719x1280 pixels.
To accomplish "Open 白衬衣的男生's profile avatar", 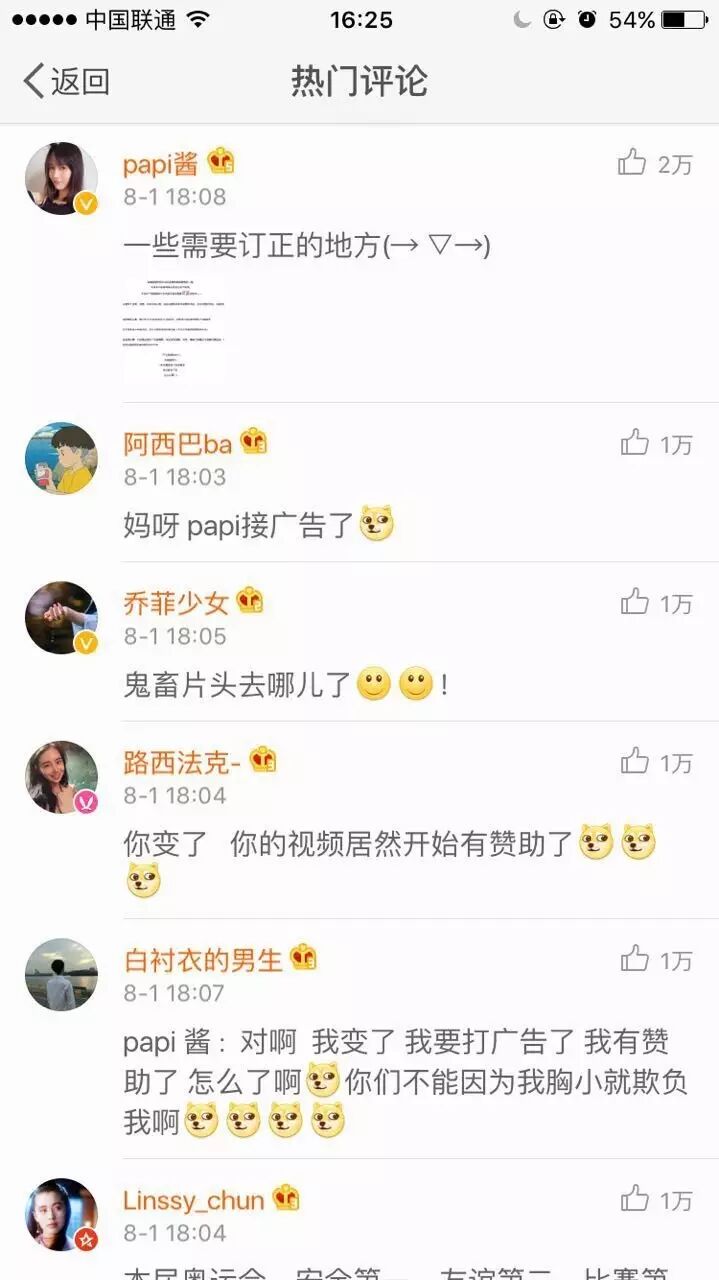I will pos(61,974).
